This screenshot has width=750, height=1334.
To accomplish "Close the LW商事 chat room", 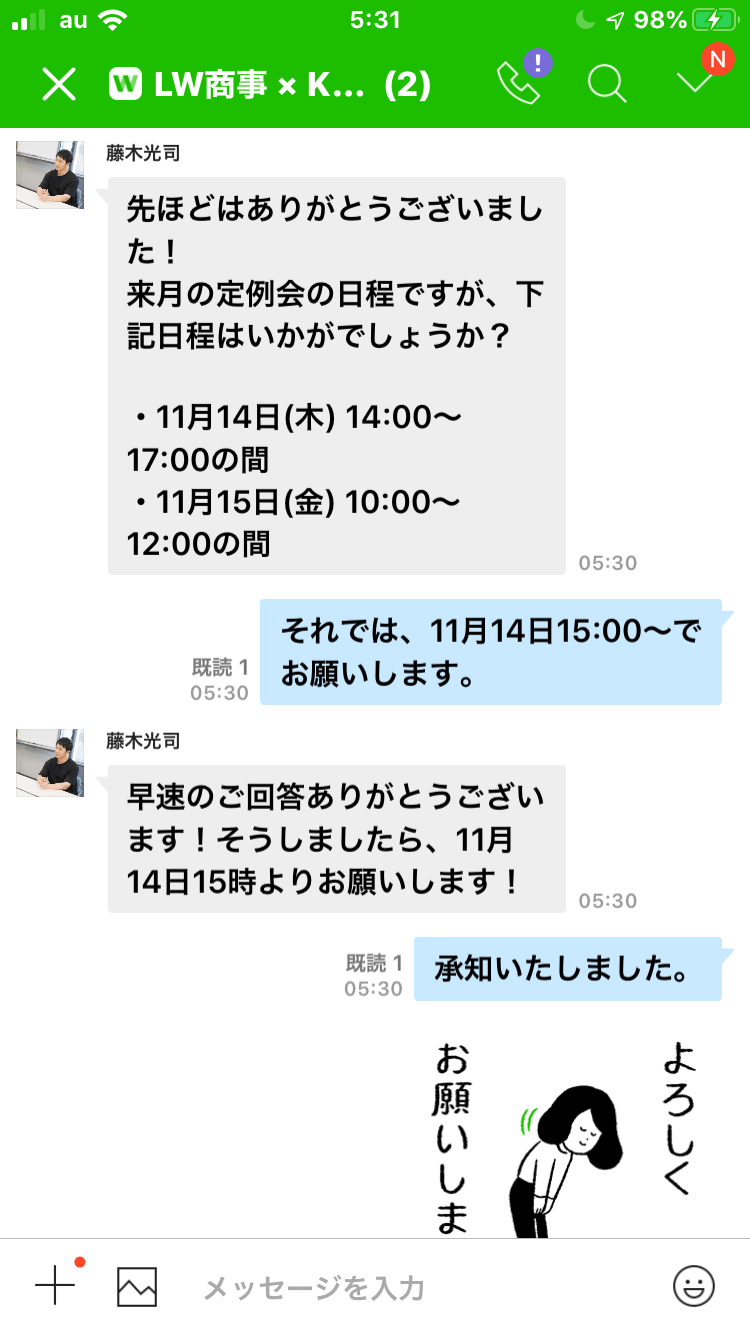I will coord(59,85).
